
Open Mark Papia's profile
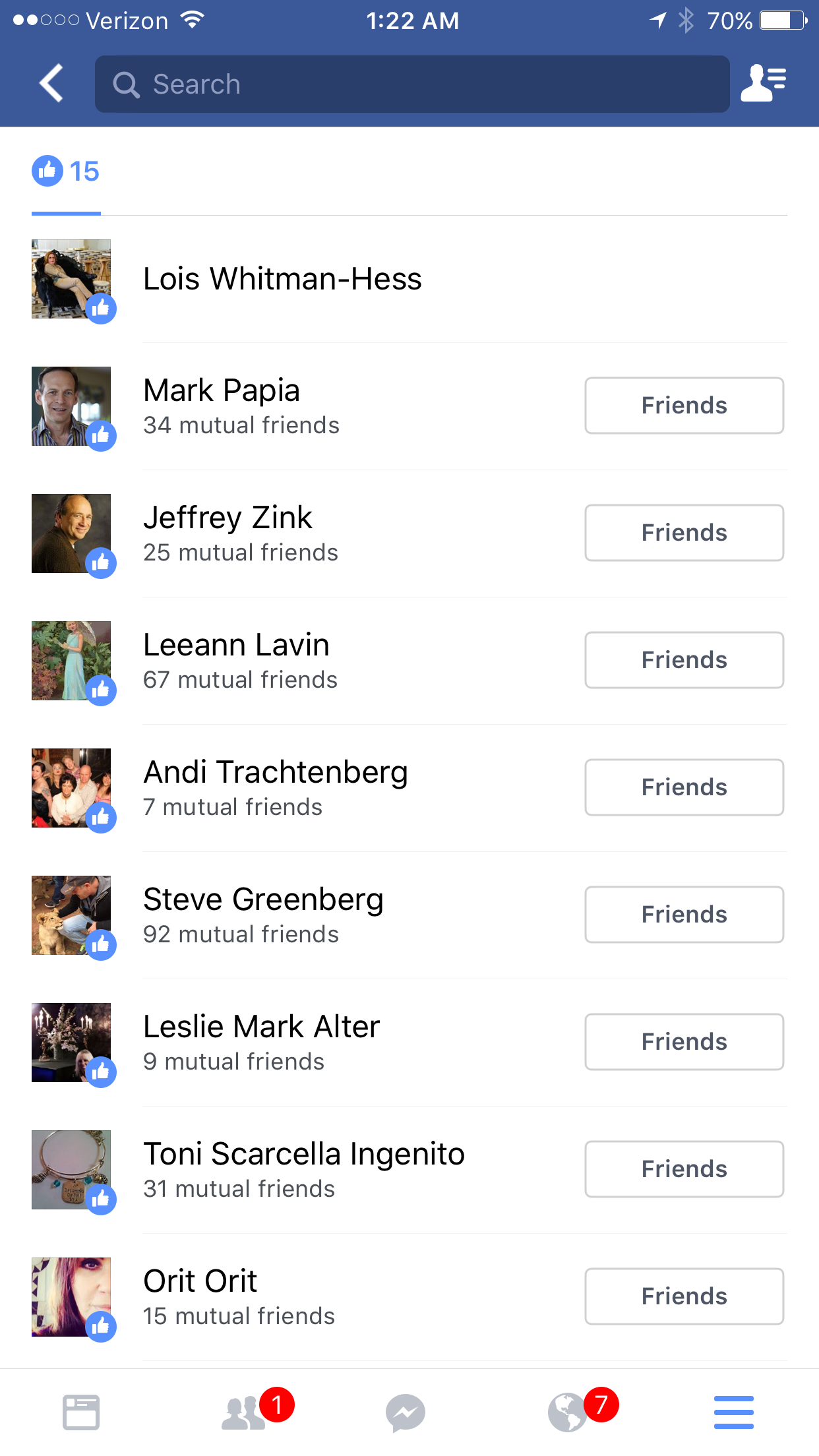coord(222,391)
